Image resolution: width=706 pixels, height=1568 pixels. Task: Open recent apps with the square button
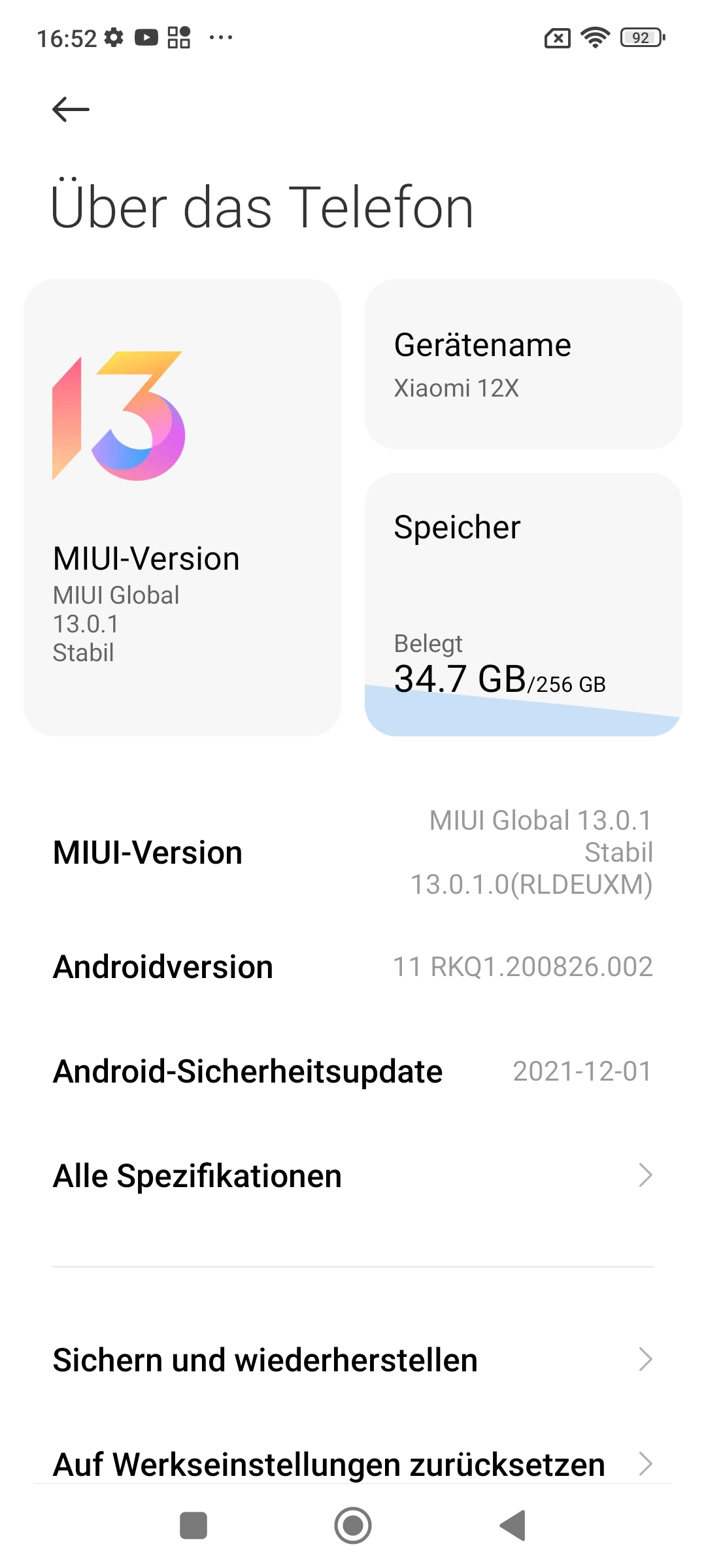point(193,1526)
